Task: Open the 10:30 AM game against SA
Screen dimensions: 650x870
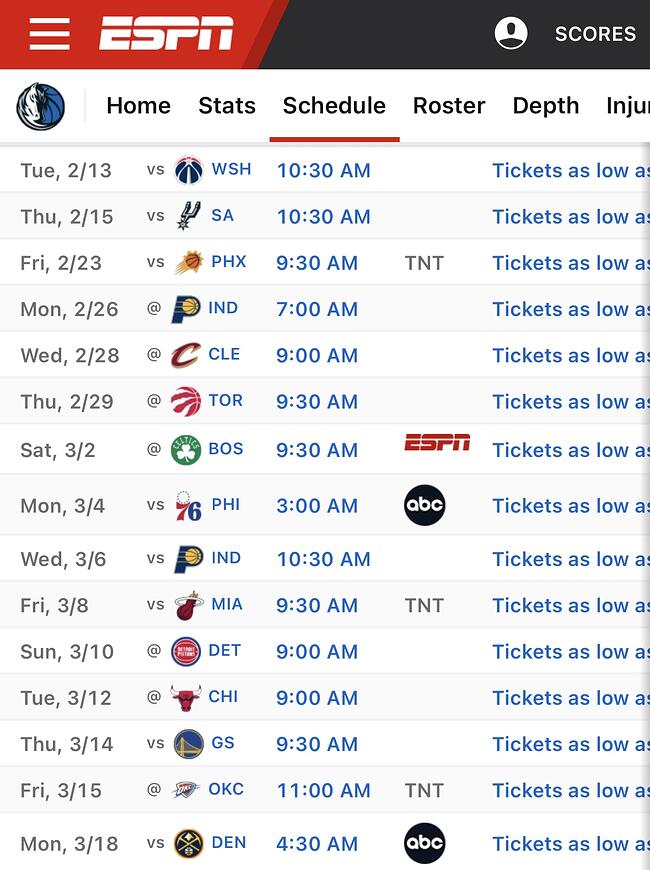Action: click(323, 216)
